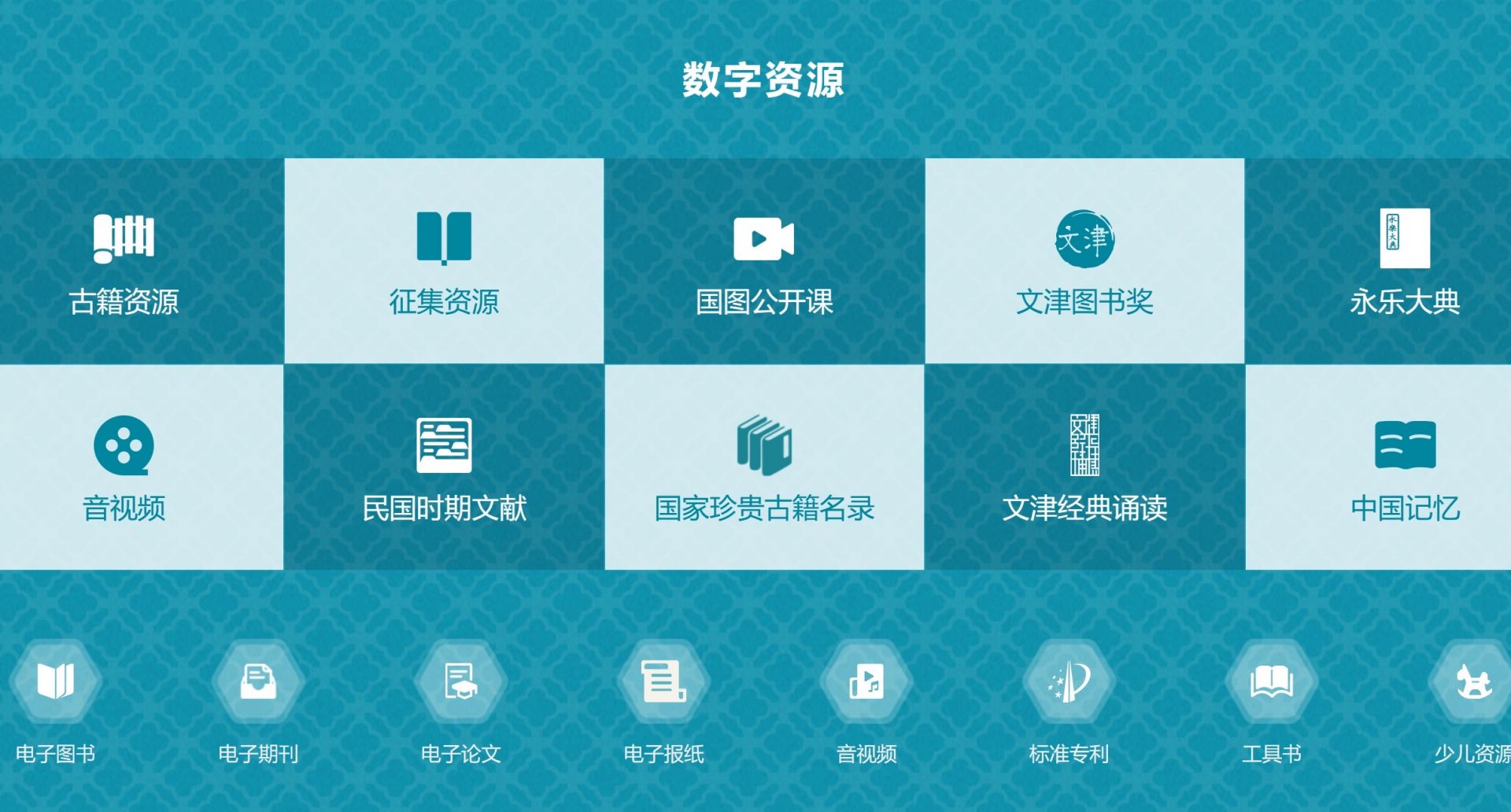The width and height of the screenshot is (1511, 812).
Task: Open the 中国记忆 tile
Action: coord(1405,467)
